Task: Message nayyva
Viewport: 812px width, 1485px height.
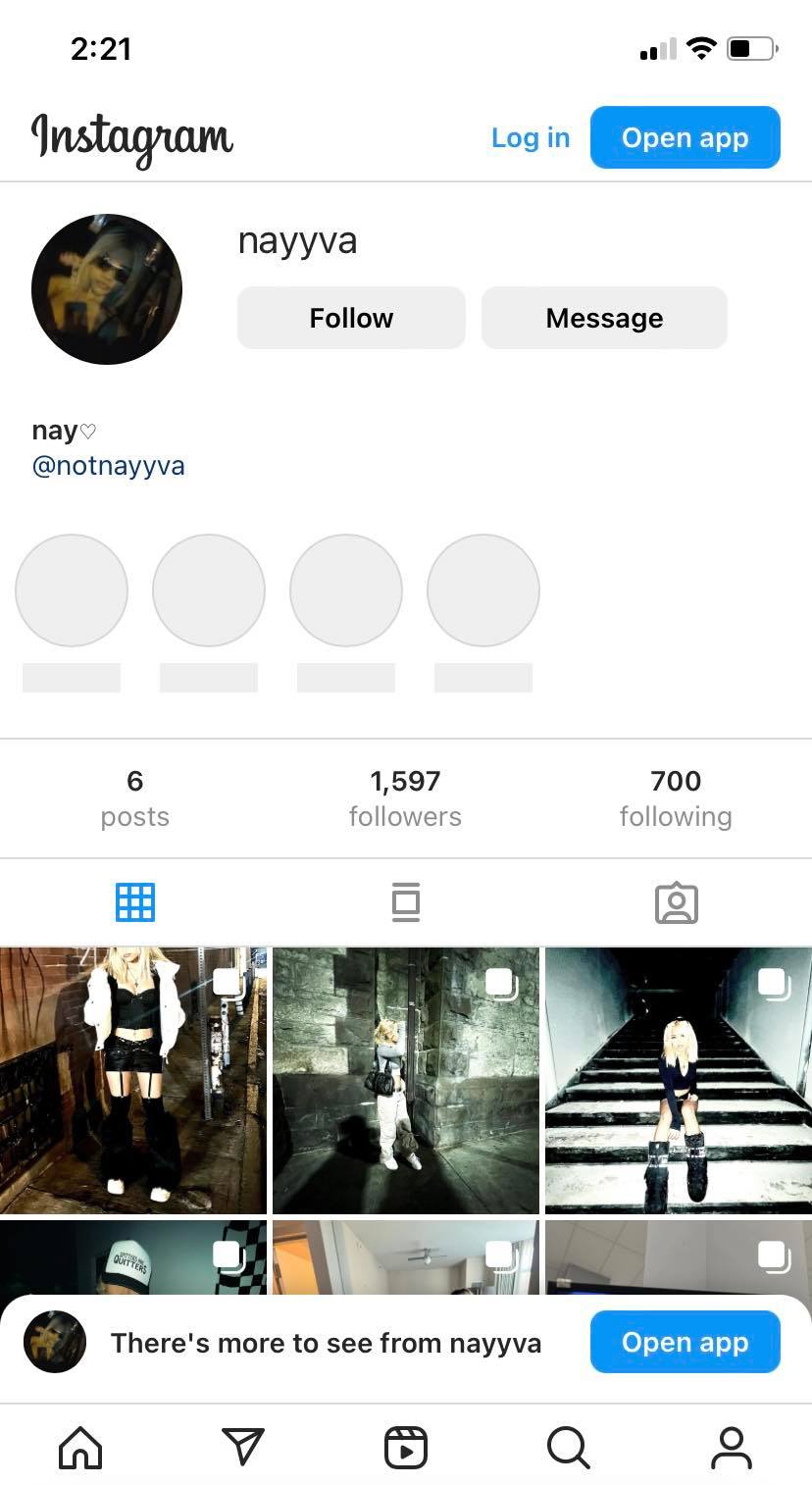Action: (x=604, y=318)
